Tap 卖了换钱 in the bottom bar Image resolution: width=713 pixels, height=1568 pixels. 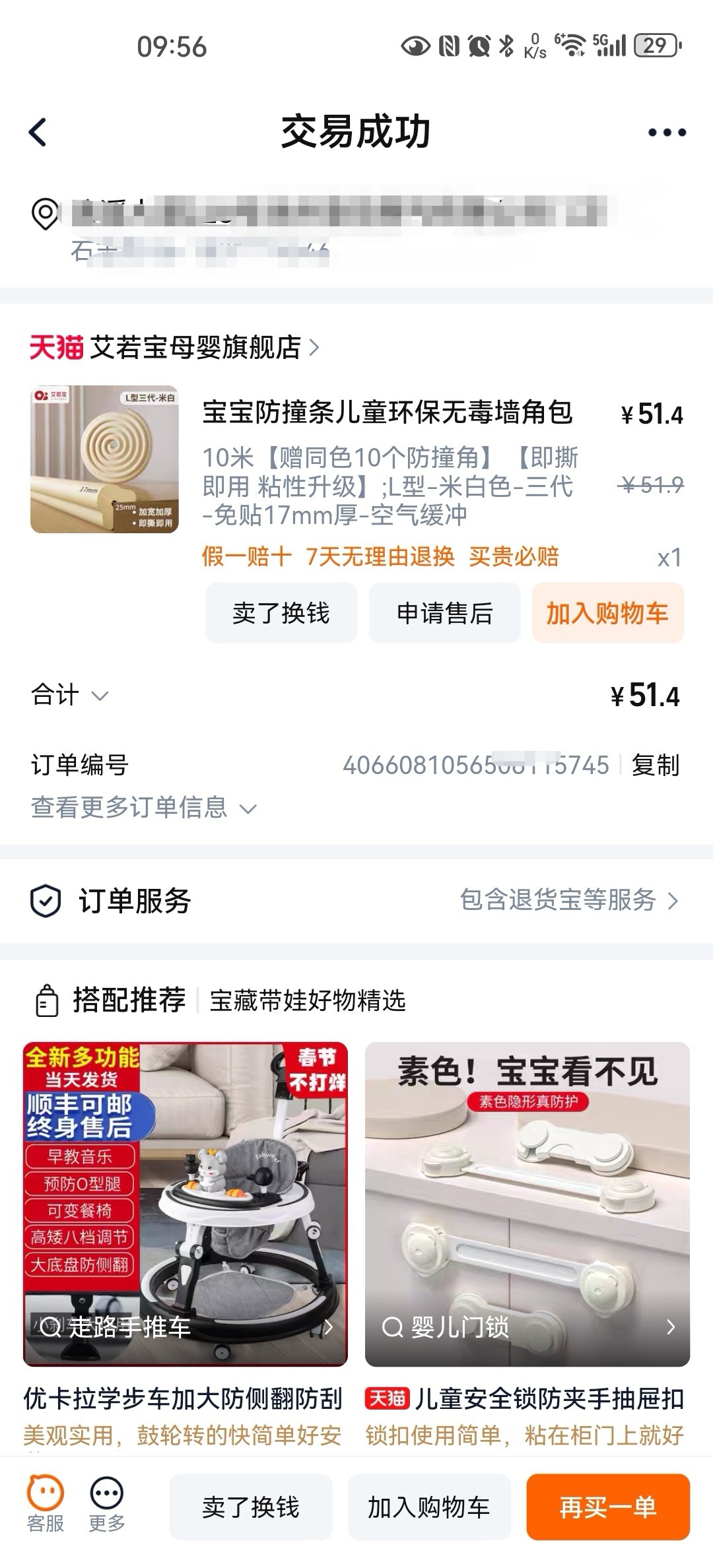click(251, 1507)
